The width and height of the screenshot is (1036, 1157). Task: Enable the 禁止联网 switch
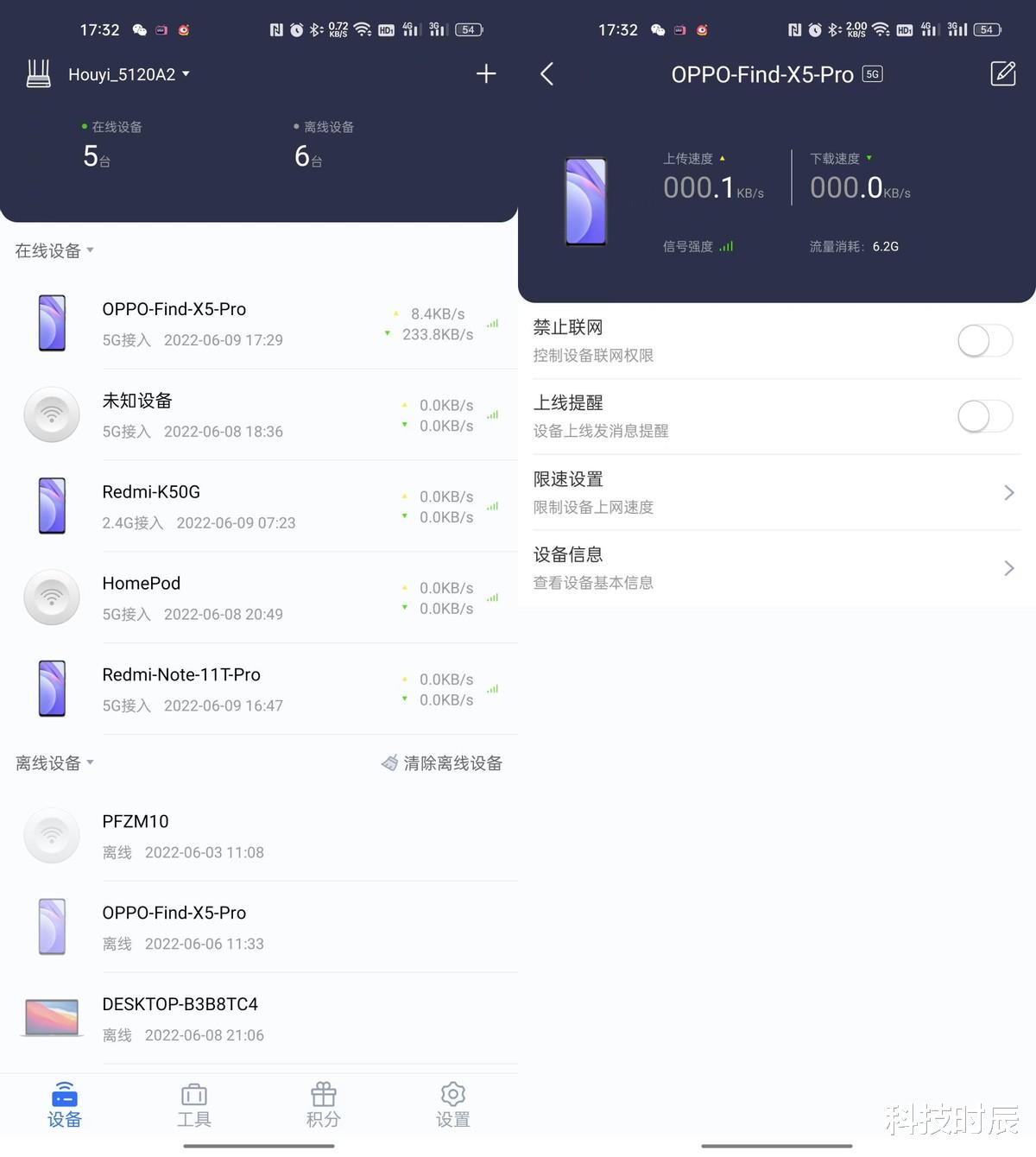pyautogui.click(x=985, y=341)
